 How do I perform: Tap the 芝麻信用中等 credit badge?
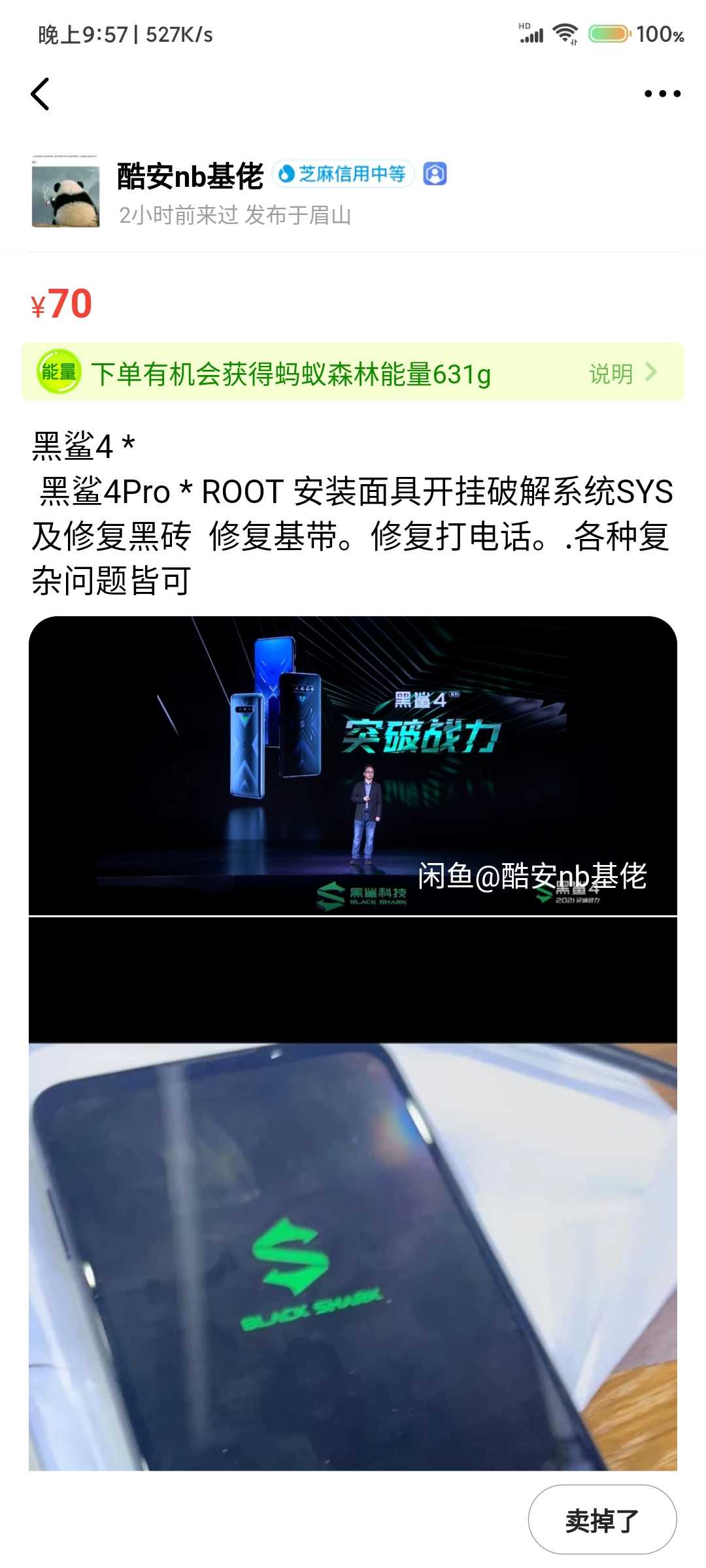point(343,174)
